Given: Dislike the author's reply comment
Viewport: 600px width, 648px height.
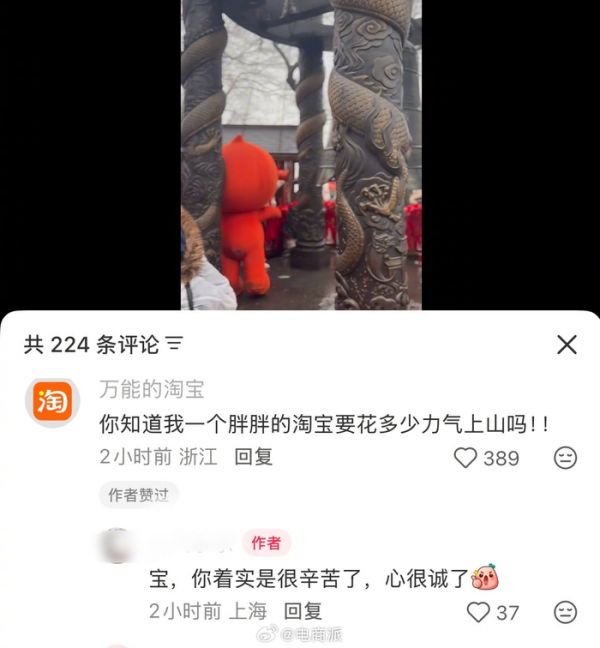Looking at the screenshot, I should (565, 611).
